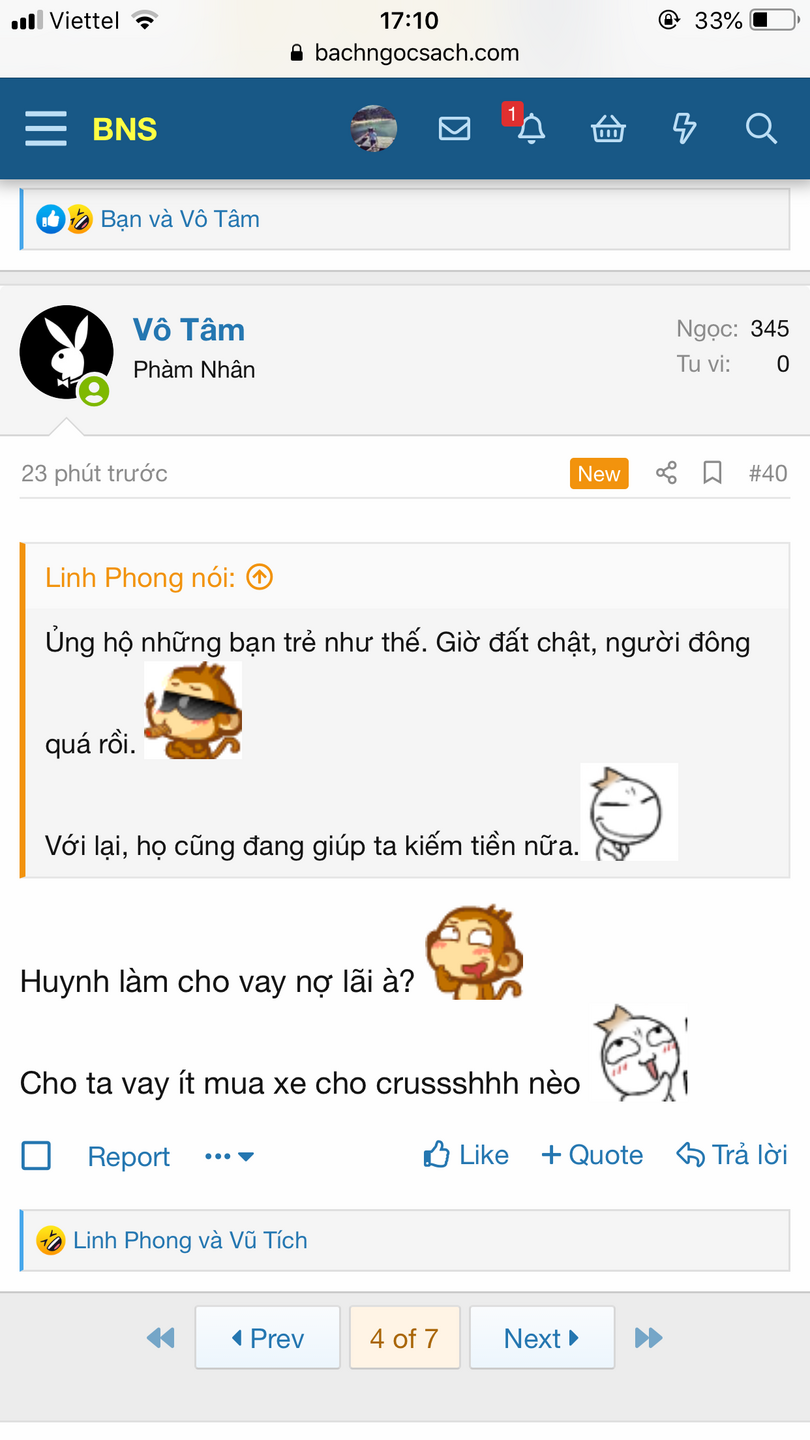This screenshot has height=1440, width=810.
Task: Reply using Trả lời
Action: point(732,1155)
